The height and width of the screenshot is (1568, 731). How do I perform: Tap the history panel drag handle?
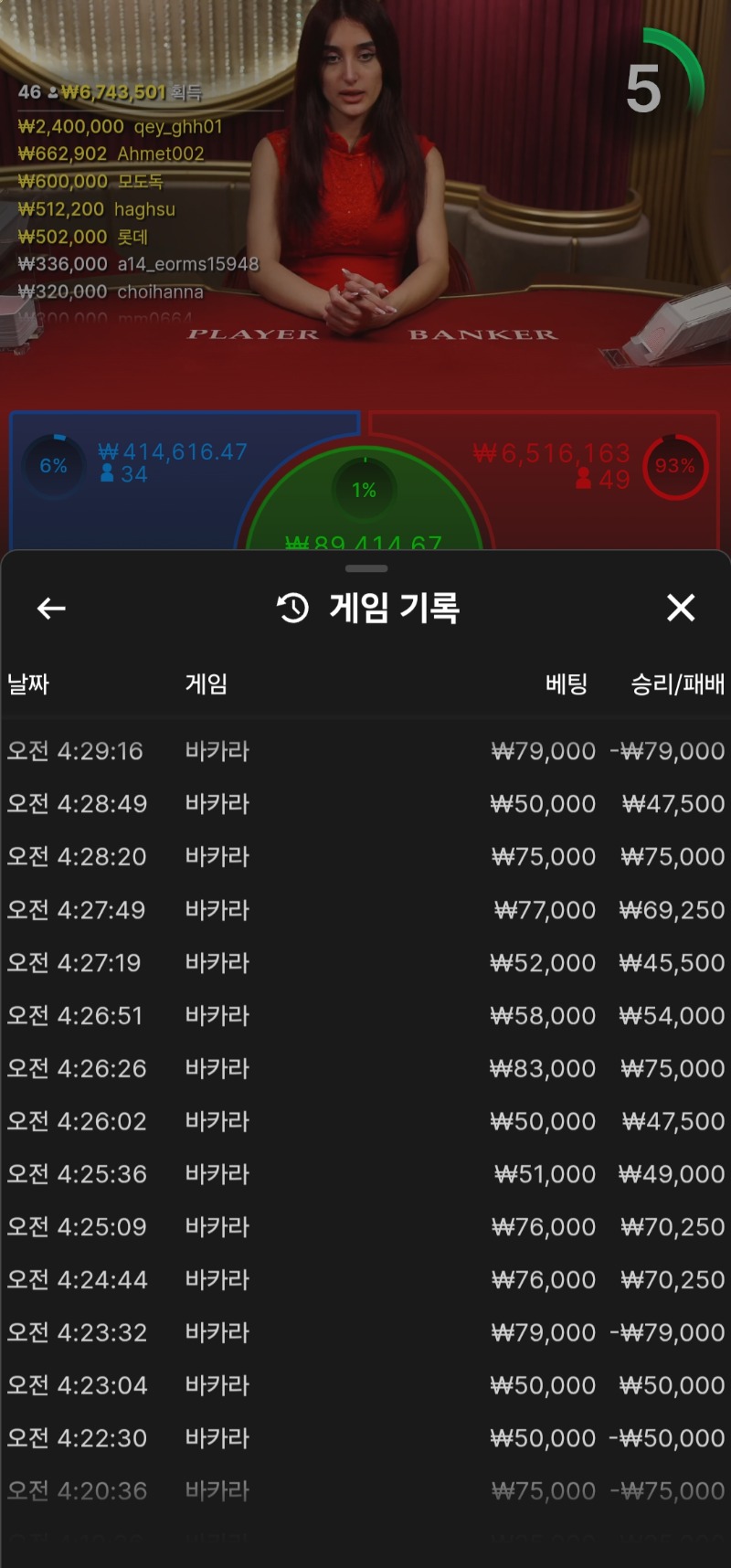(x=366, y=568)
